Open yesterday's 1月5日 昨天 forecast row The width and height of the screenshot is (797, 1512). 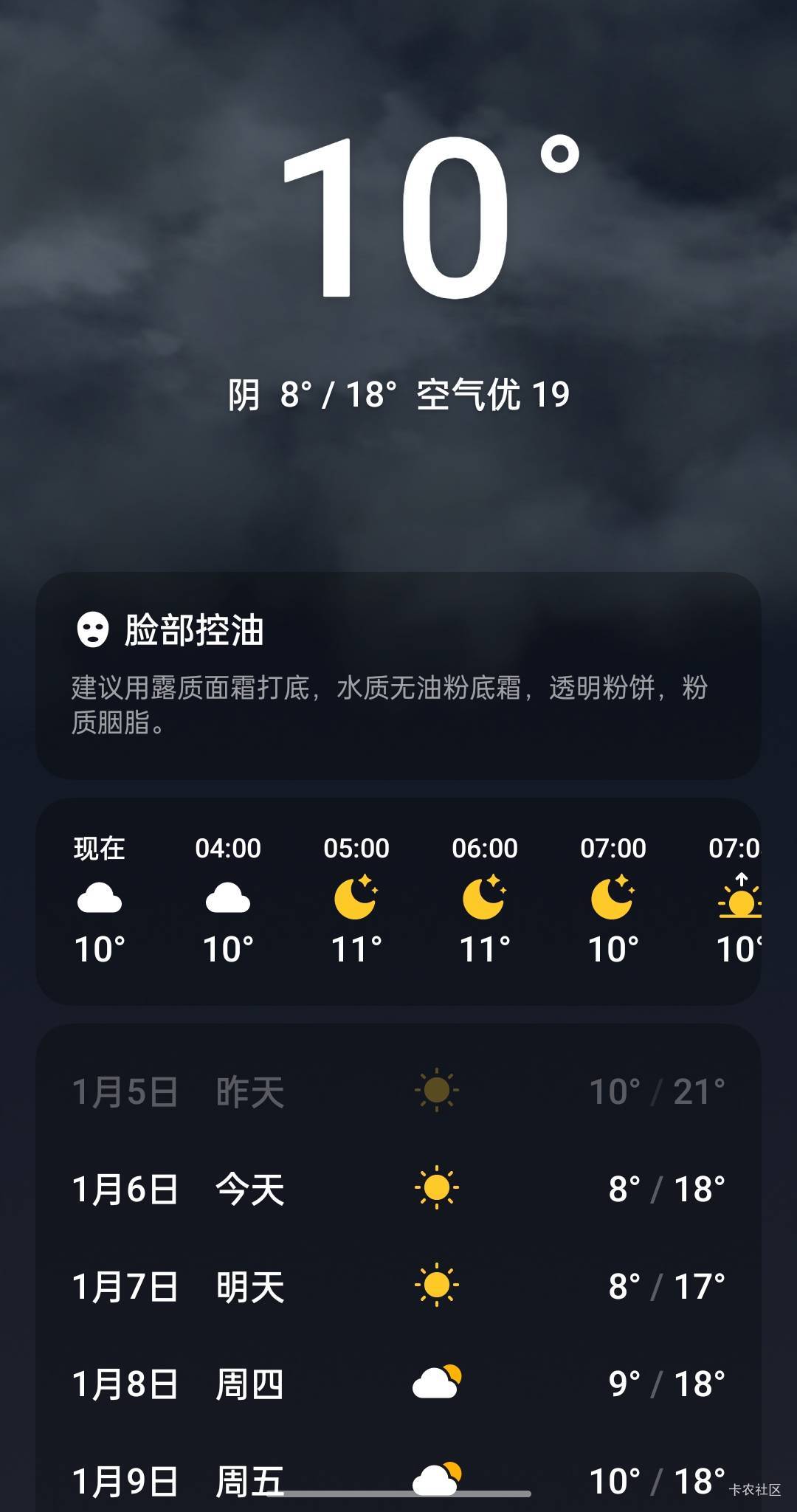(x=398, y=1091)
